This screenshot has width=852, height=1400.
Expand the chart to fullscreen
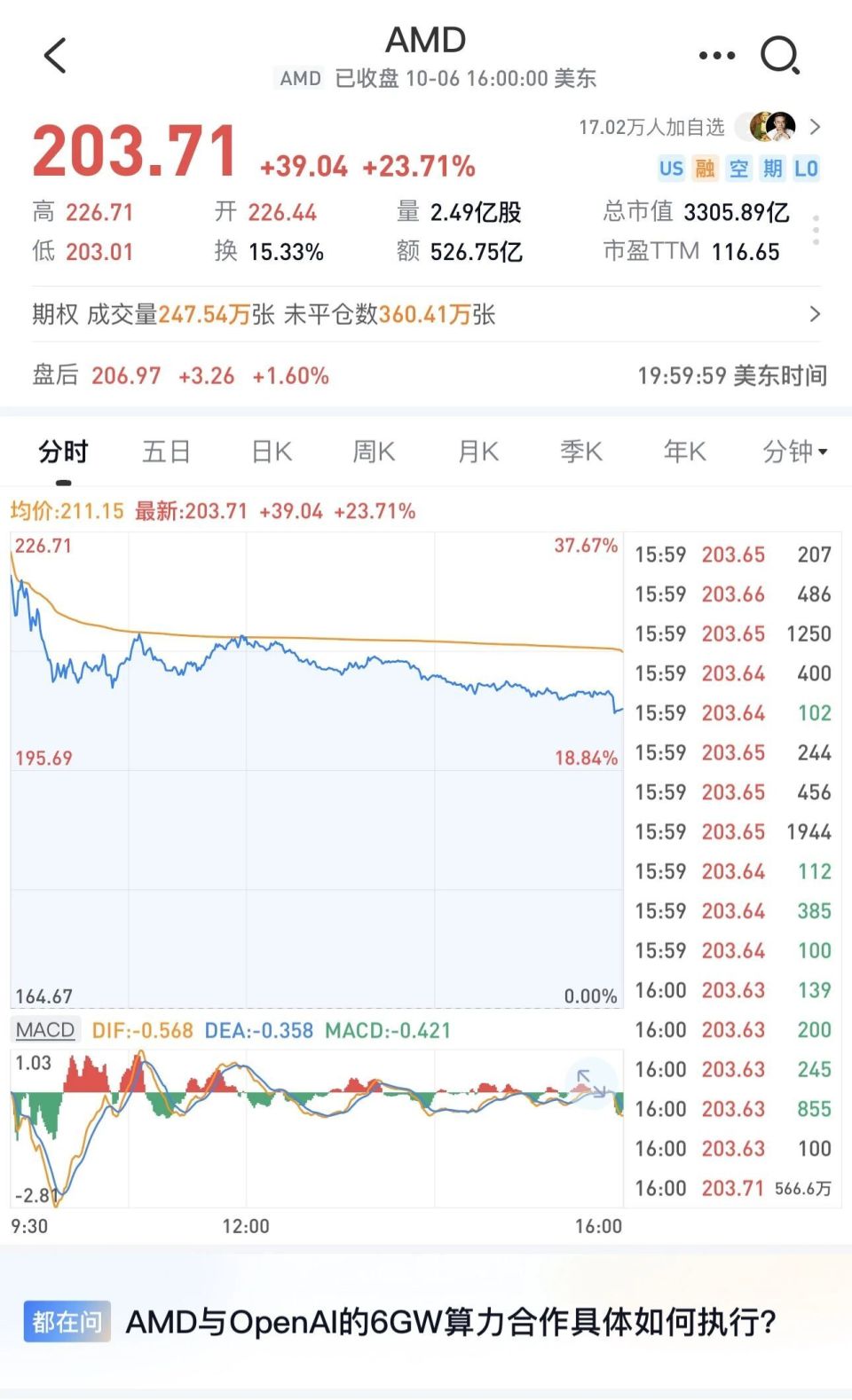click(x=590, y=1082)
